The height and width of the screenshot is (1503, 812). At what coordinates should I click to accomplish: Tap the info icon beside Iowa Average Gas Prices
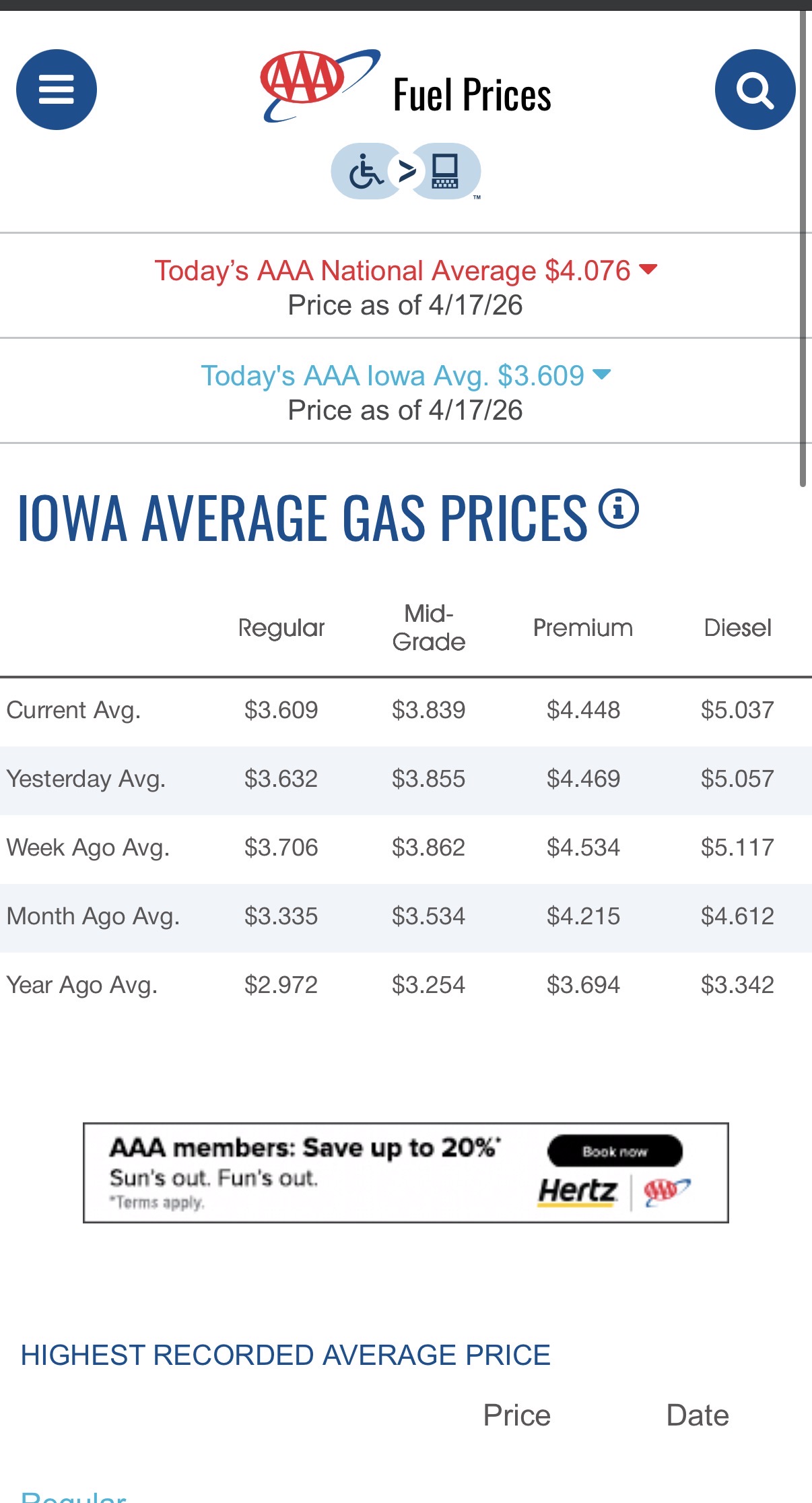(619, 509)
